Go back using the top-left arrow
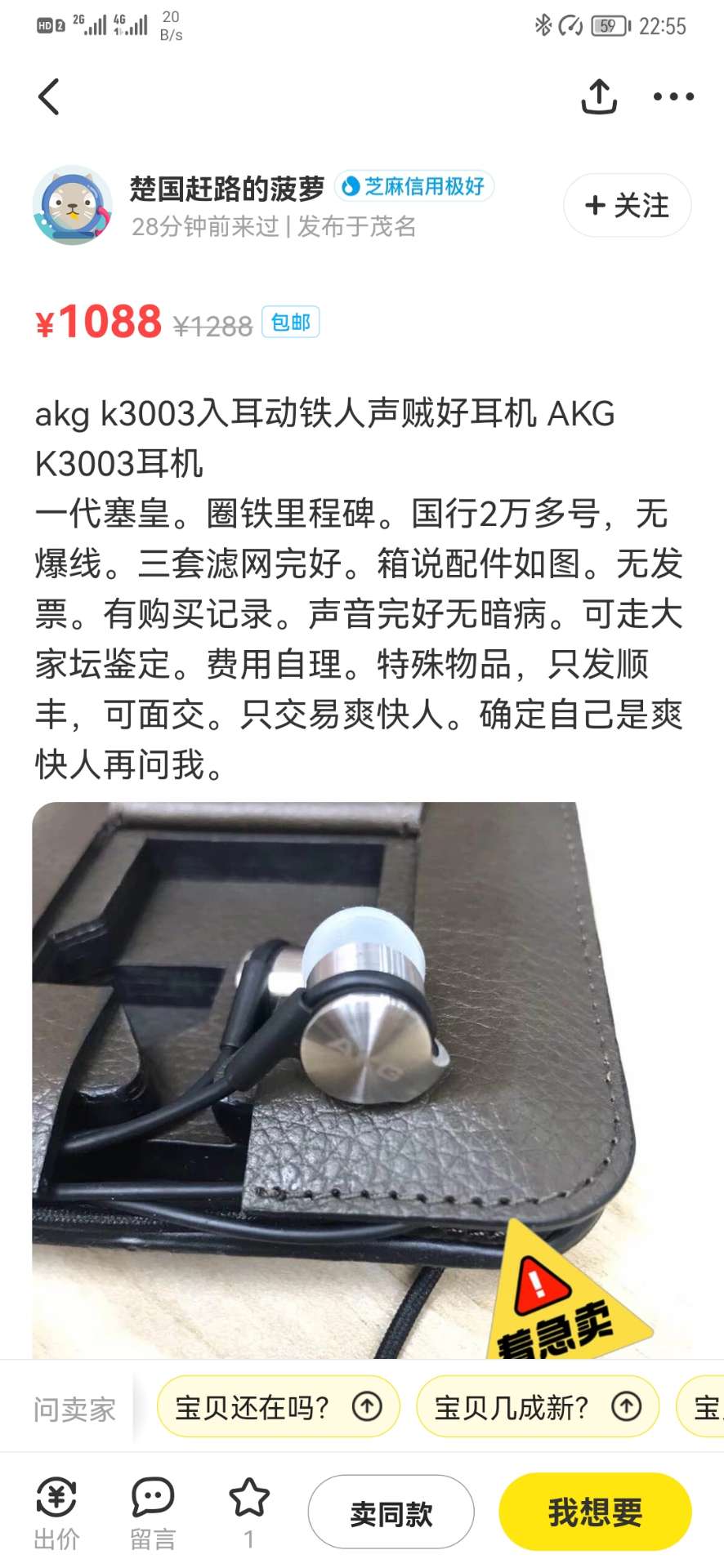Screen dimensions: 724x1568 pyautogui.click(x=49, y=97)
